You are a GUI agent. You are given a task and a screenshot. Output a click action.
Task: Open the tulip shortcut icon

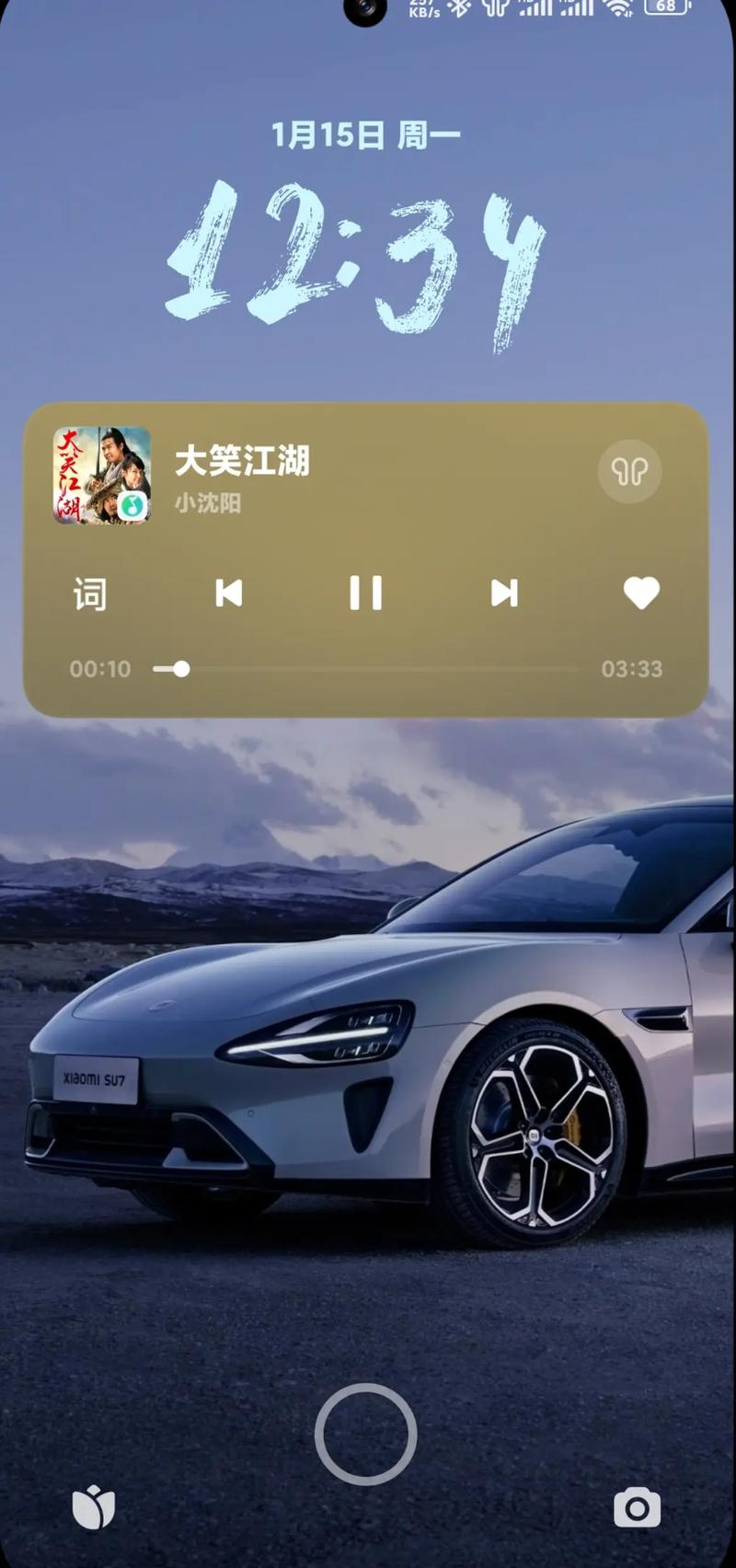click(93, 1507)
